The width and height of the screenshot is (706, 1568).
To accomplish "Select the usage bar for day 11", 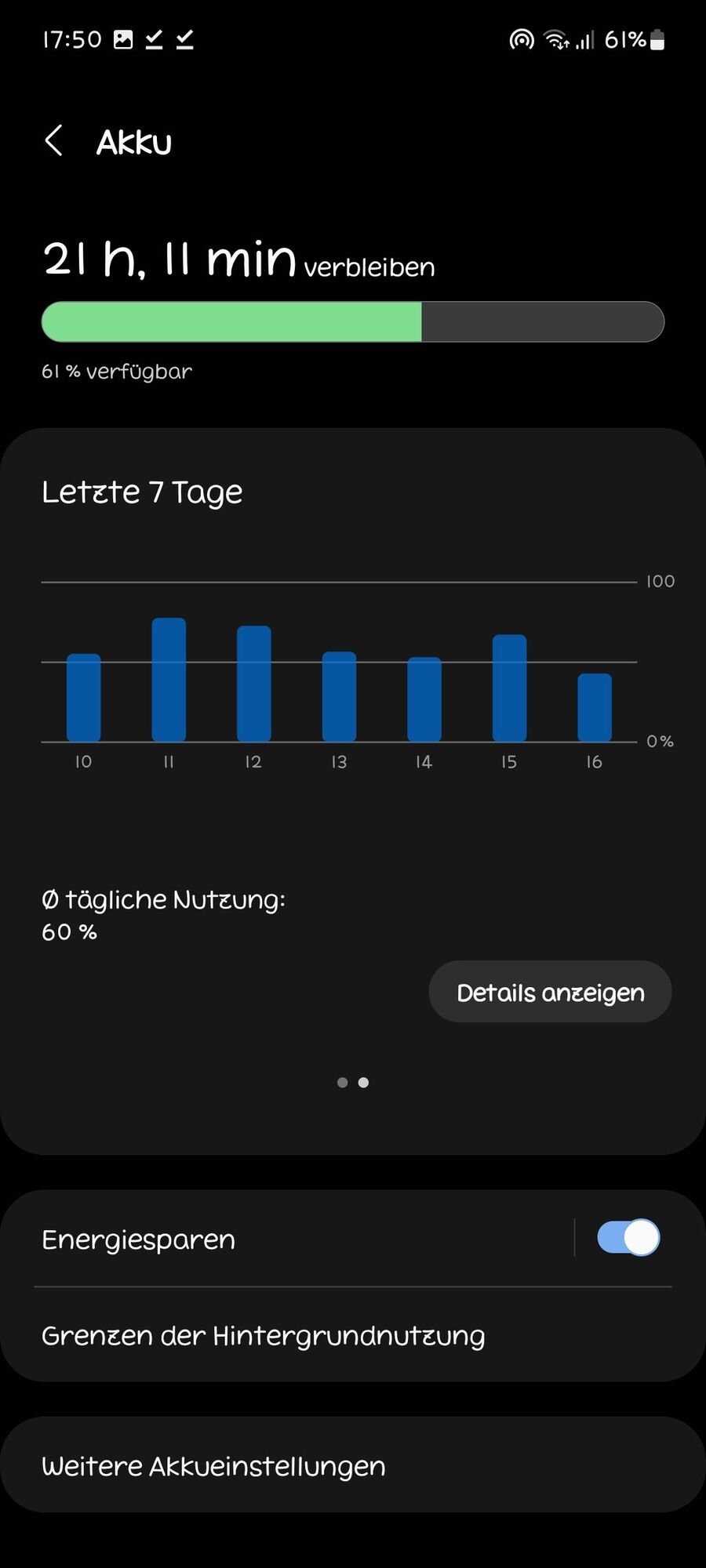I will pos(169,679).
